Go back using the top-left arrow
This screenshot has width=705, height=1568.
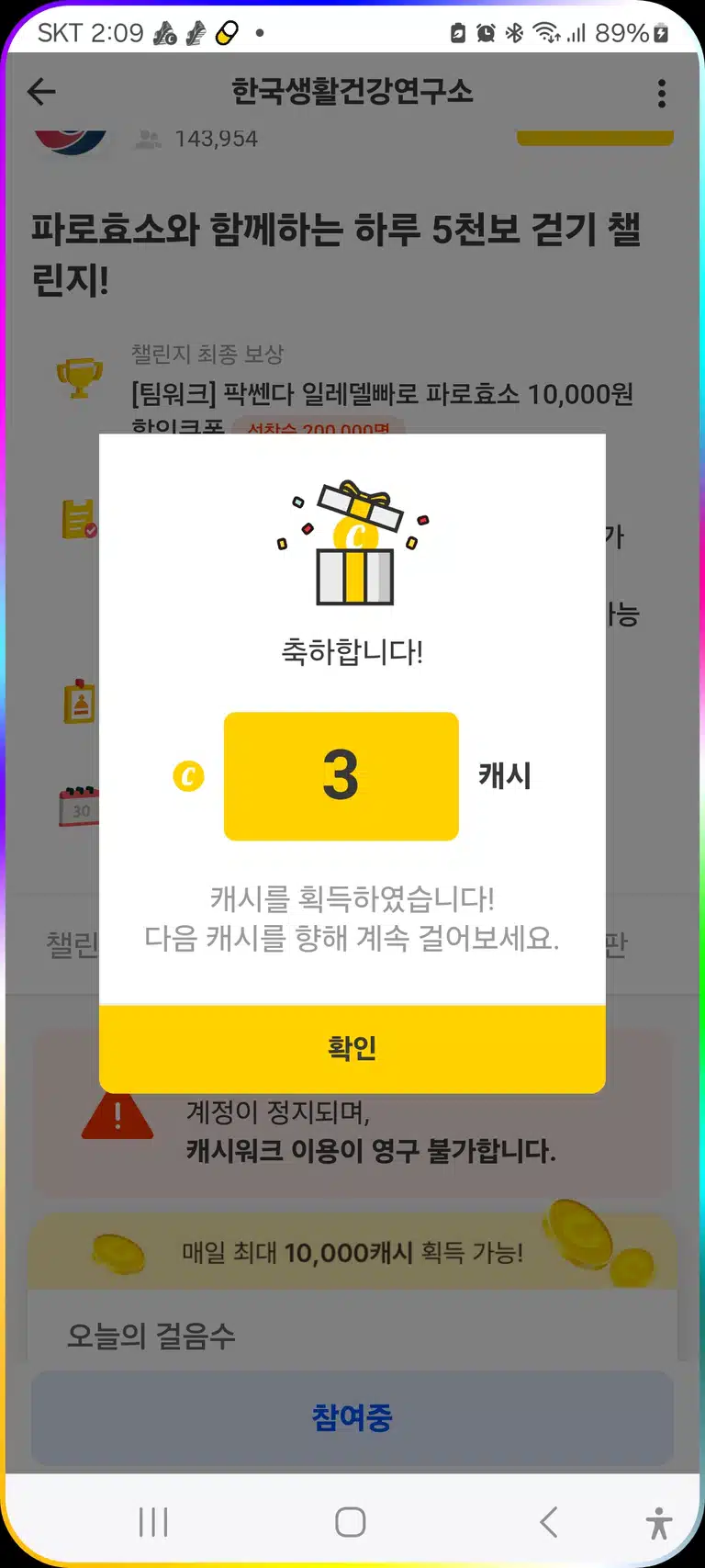(41, 92)
